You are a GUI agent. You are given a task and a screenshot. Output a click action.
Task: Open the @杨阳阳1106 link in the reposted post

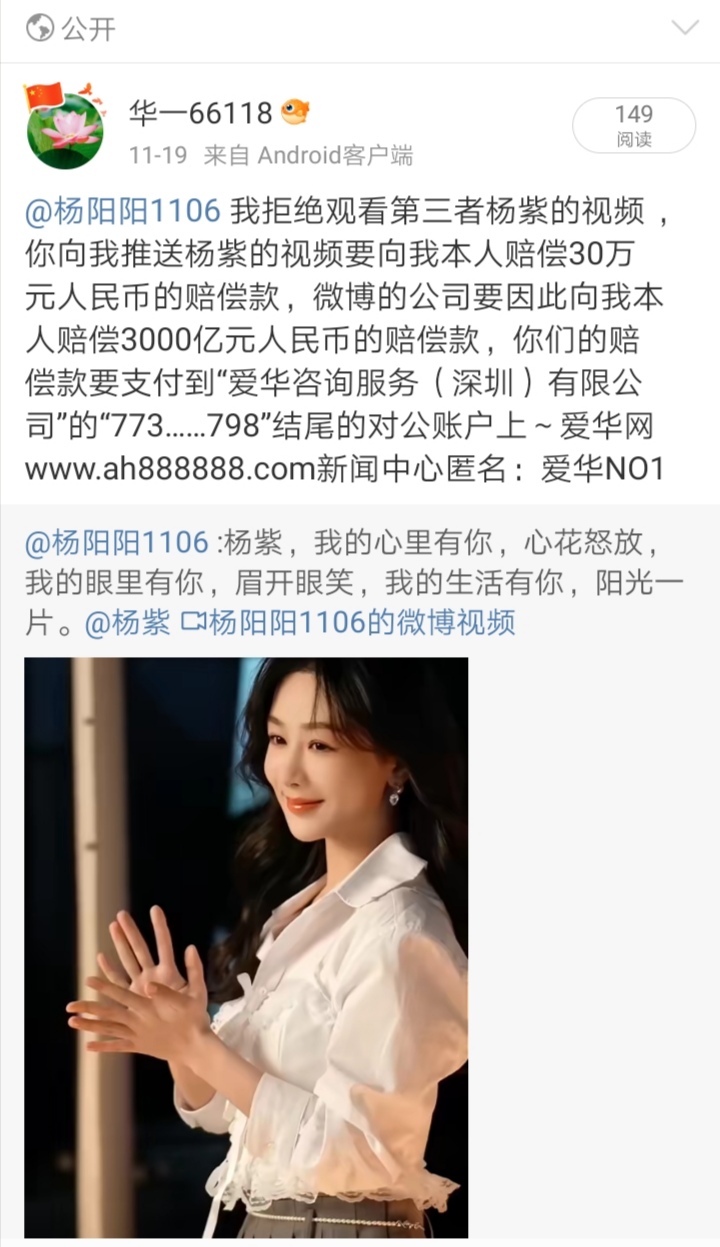pyautogui.click(x=116, y=542)
